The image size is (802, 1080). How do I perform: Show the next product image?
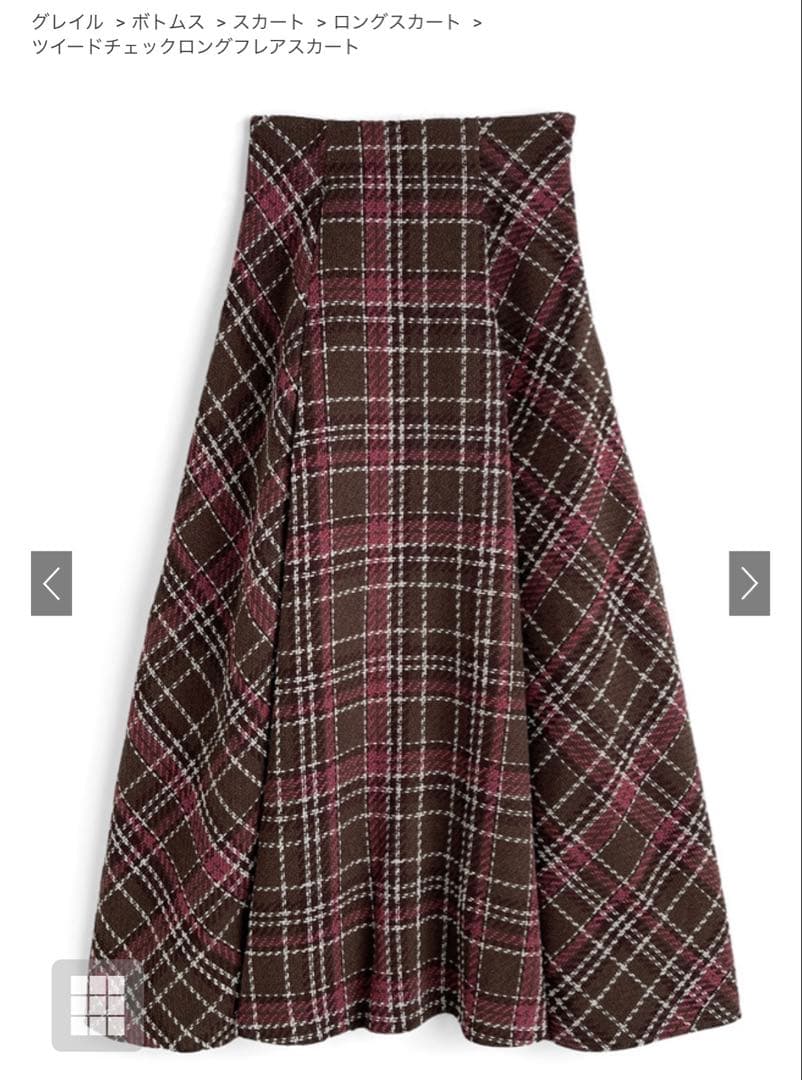(x=749, y=583)
